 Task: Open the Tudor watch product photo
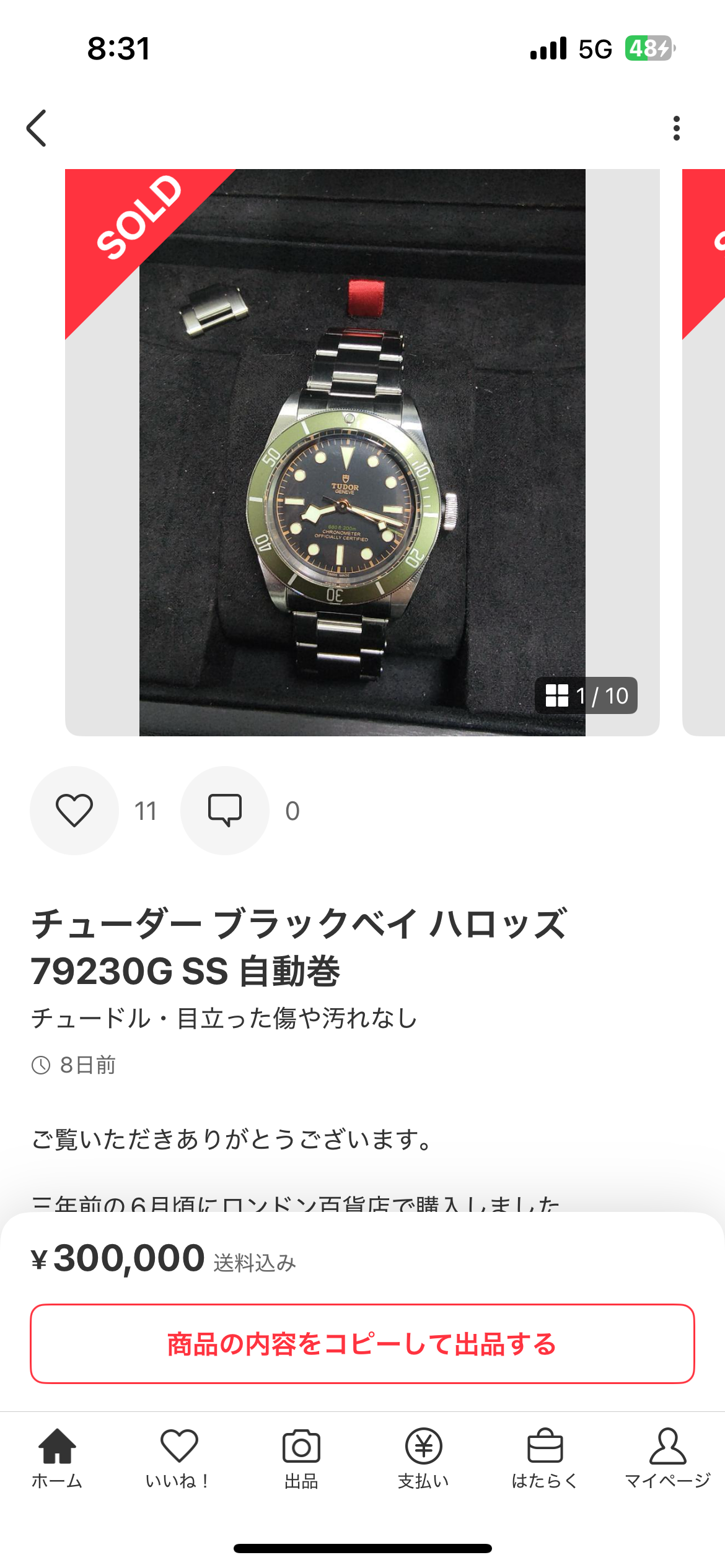pos(362,452)
